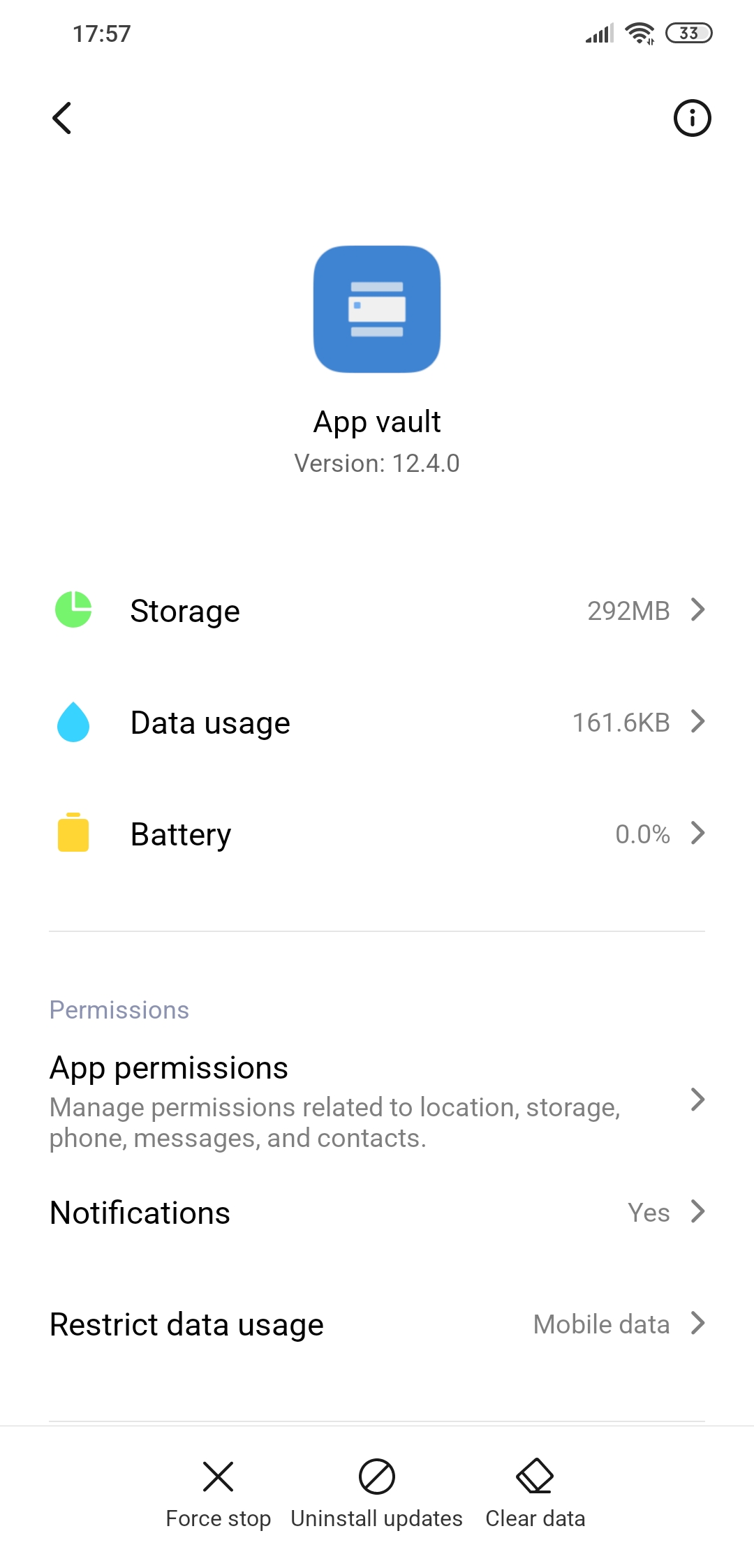Open Notifications settings
Image resolution: width=754 pixels, height=1568 pixels.
point(377,1213)
